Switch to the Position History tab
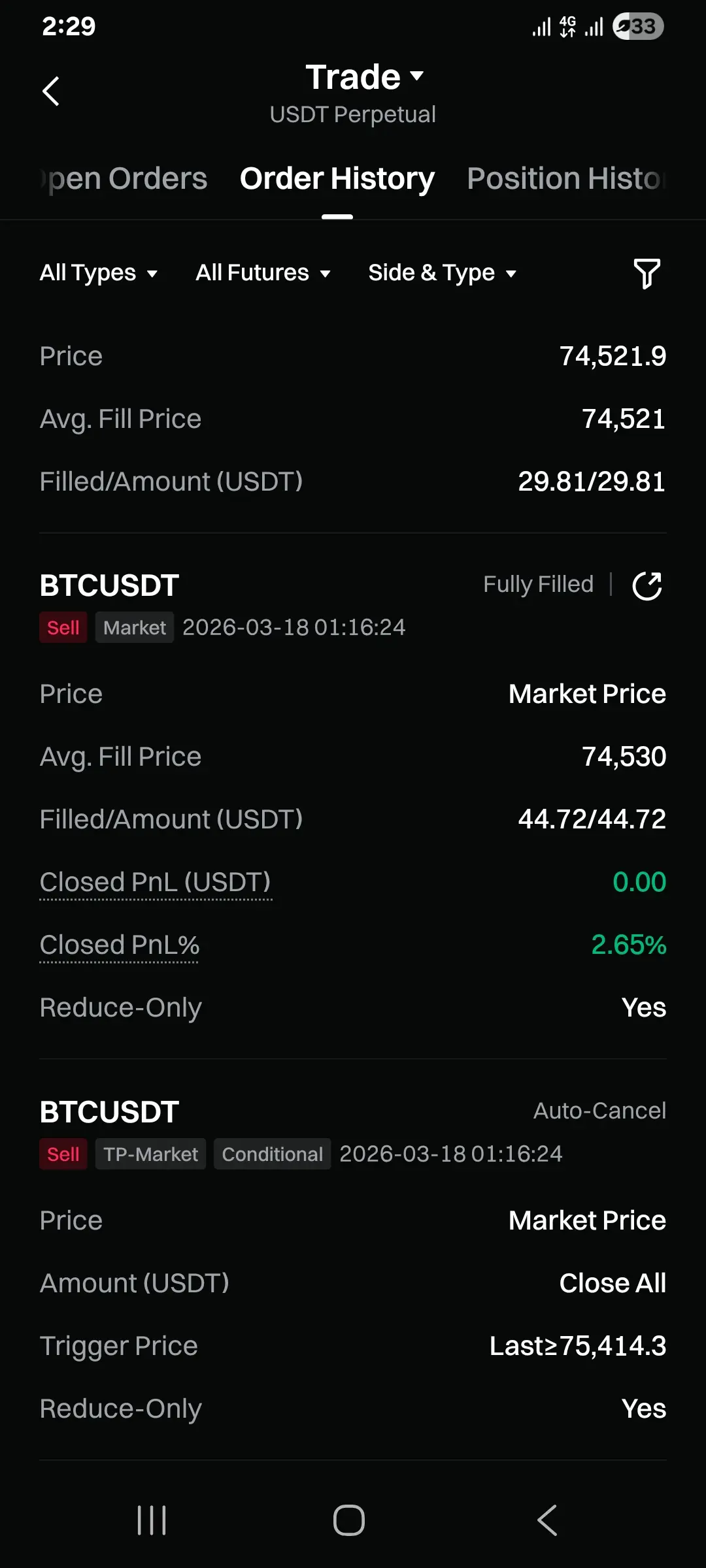Image resolution: width=706 pixels, height=1568 pixels. tap(566, 179)
